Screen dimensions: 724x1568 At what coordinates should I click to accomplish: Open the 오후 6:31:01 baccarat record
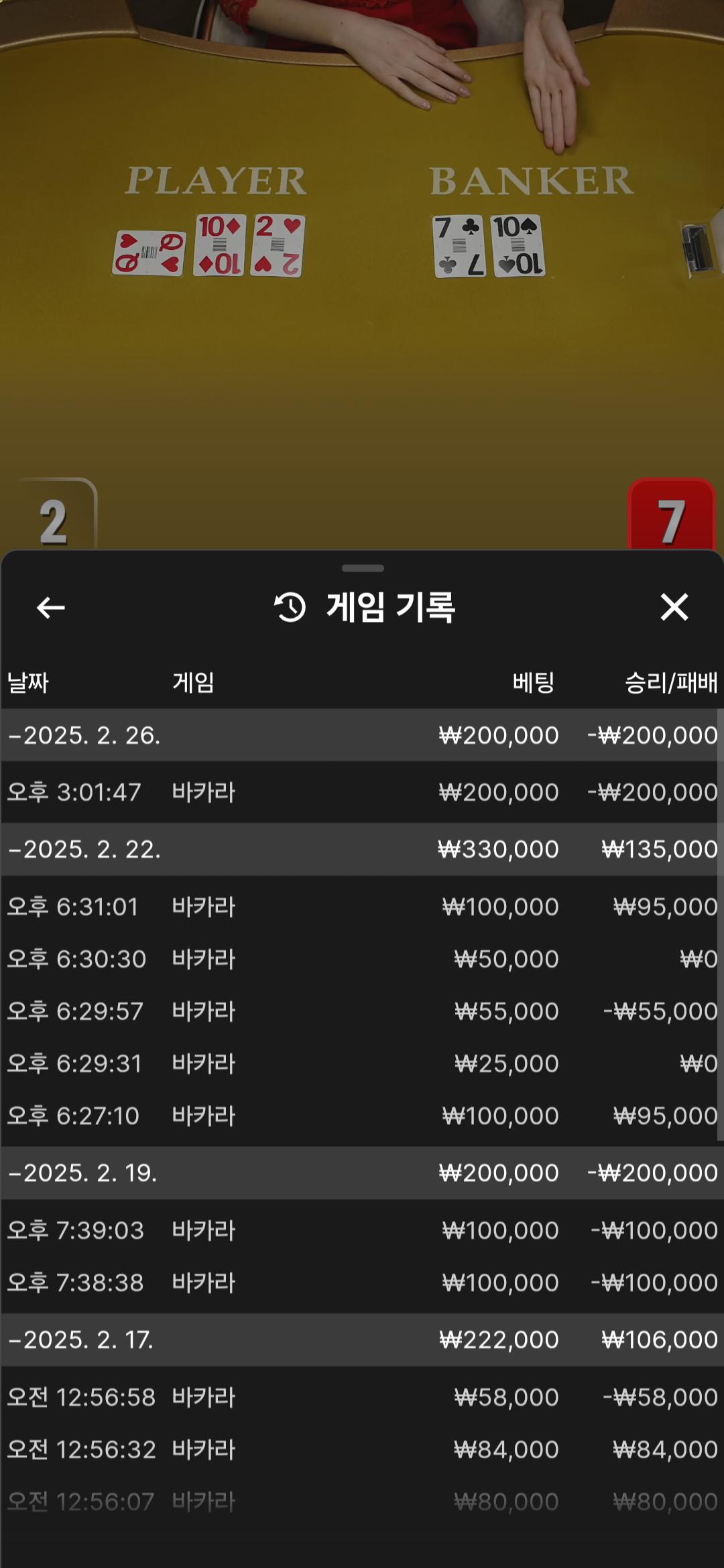tap(362, 907)
